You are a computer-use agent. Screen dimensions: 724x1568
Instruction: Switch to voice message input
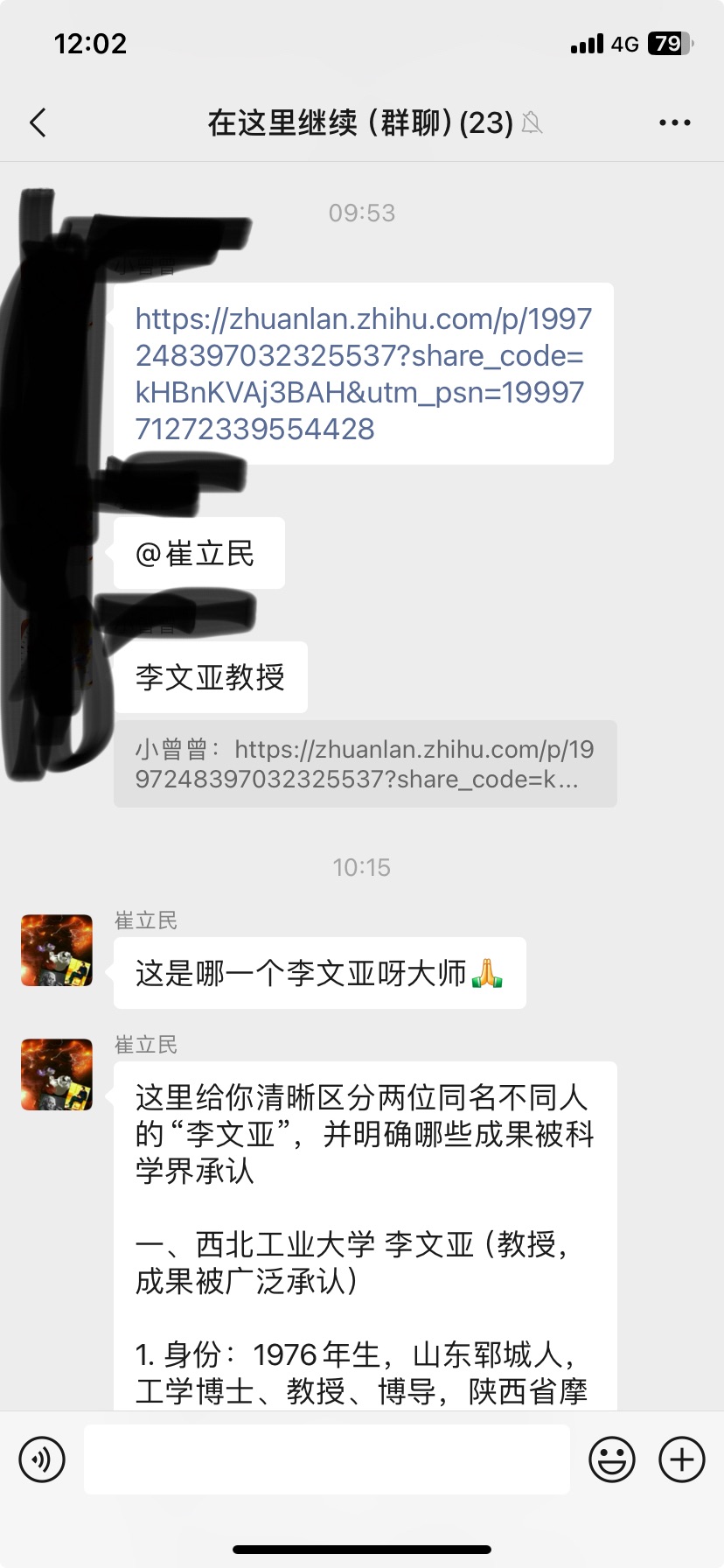pos(42,1459)
